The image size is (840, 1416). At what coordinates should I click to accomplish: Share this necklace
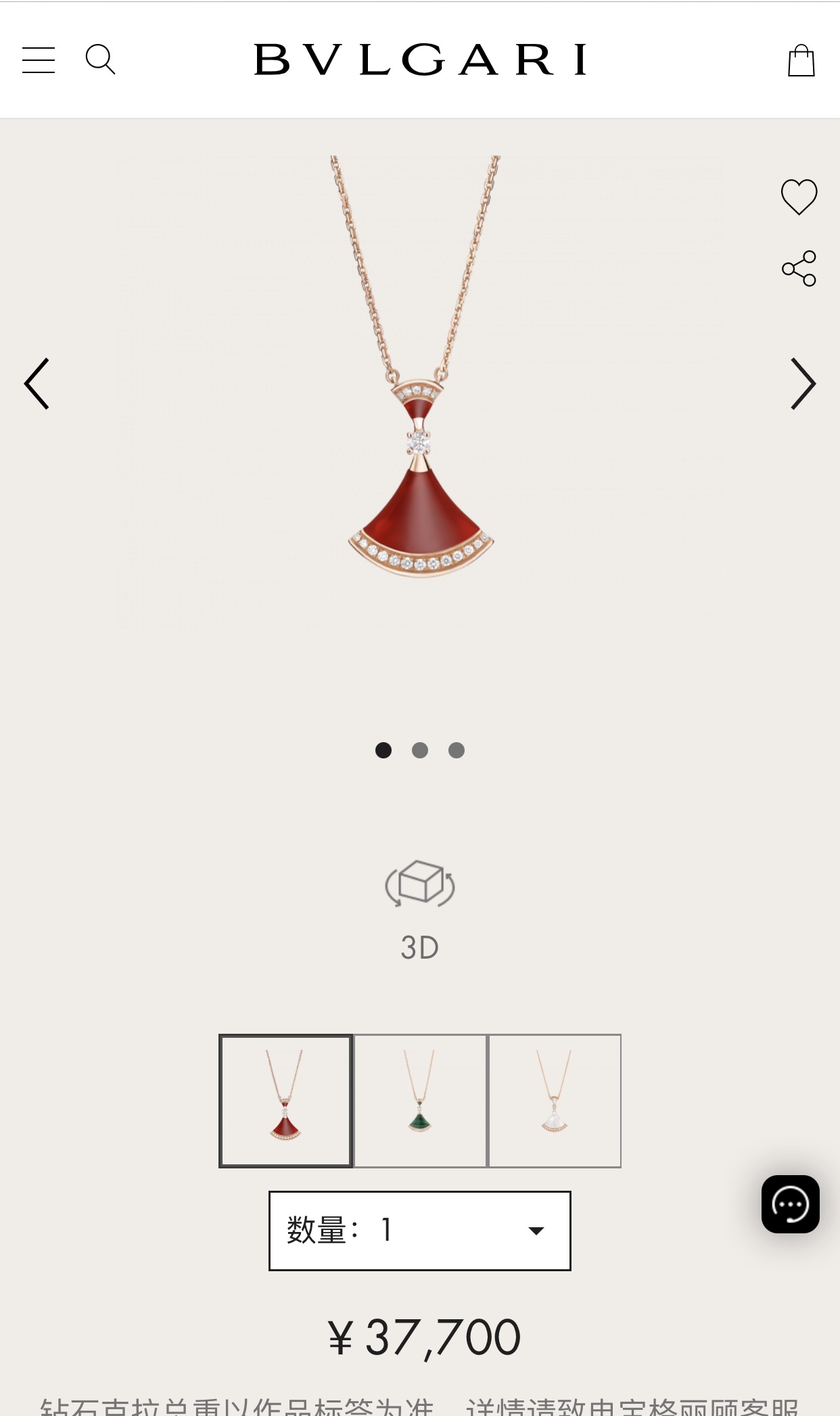pyautogui.click(x=799, y=269)
